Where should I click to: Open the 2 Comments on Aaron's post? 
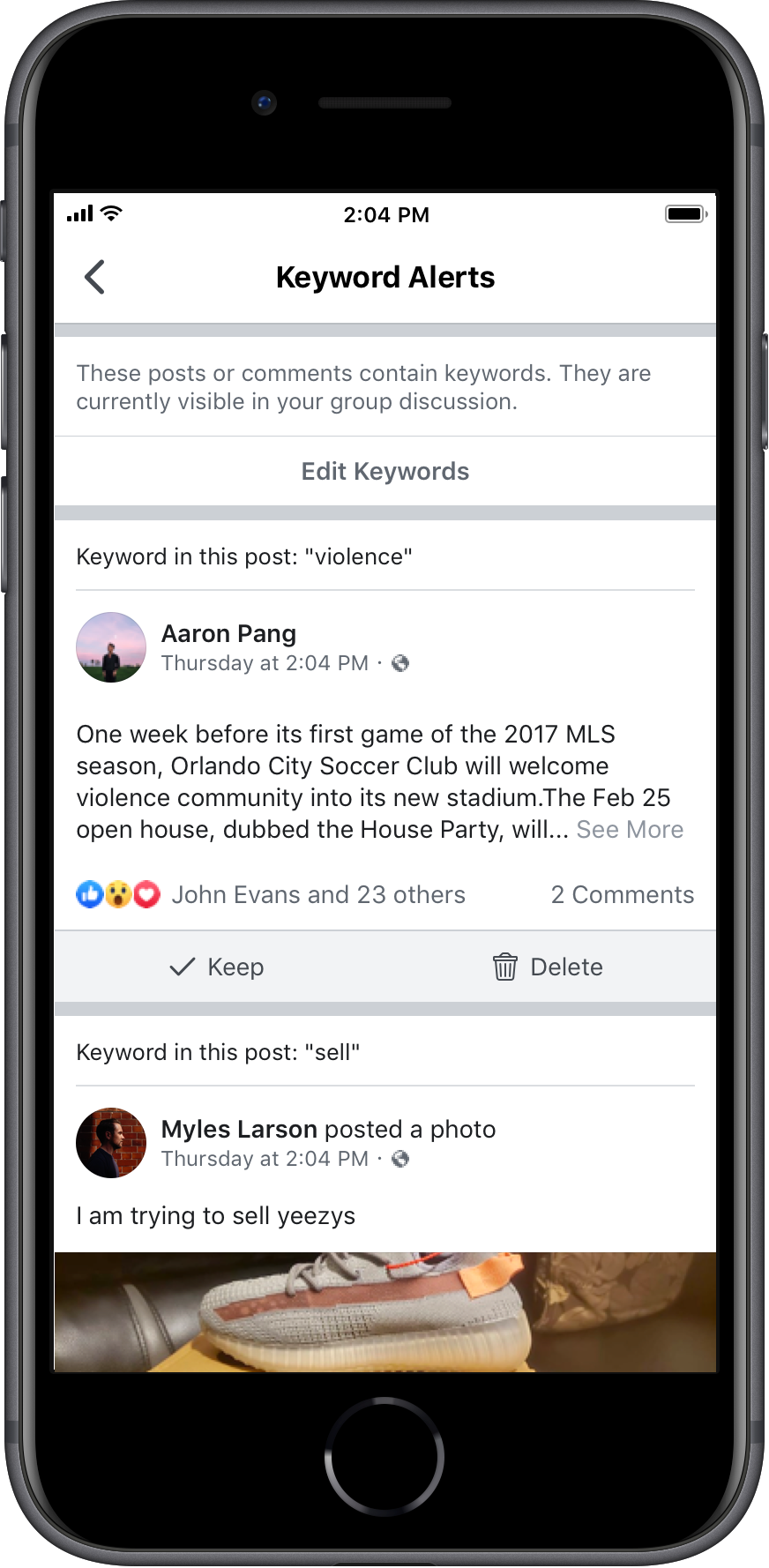tap(622, 895)
